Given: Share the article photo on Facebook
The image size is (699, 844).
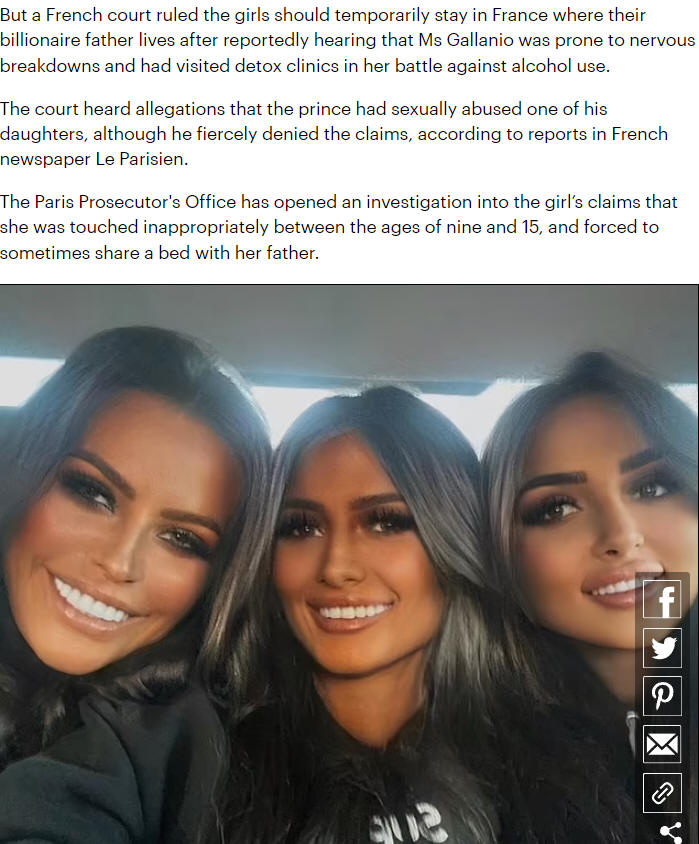Looking at the screenshot, I should [x=662, y=600].
